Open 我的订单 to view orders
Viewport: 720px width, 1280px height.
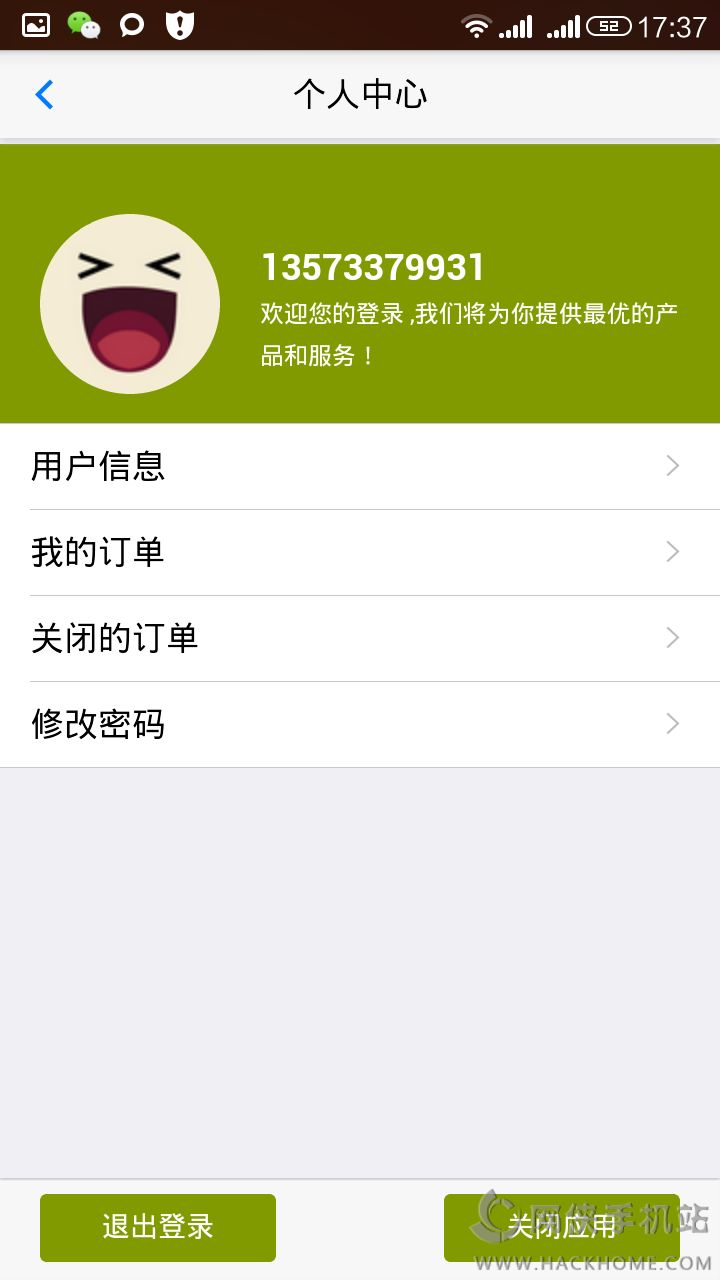(360, 553)
